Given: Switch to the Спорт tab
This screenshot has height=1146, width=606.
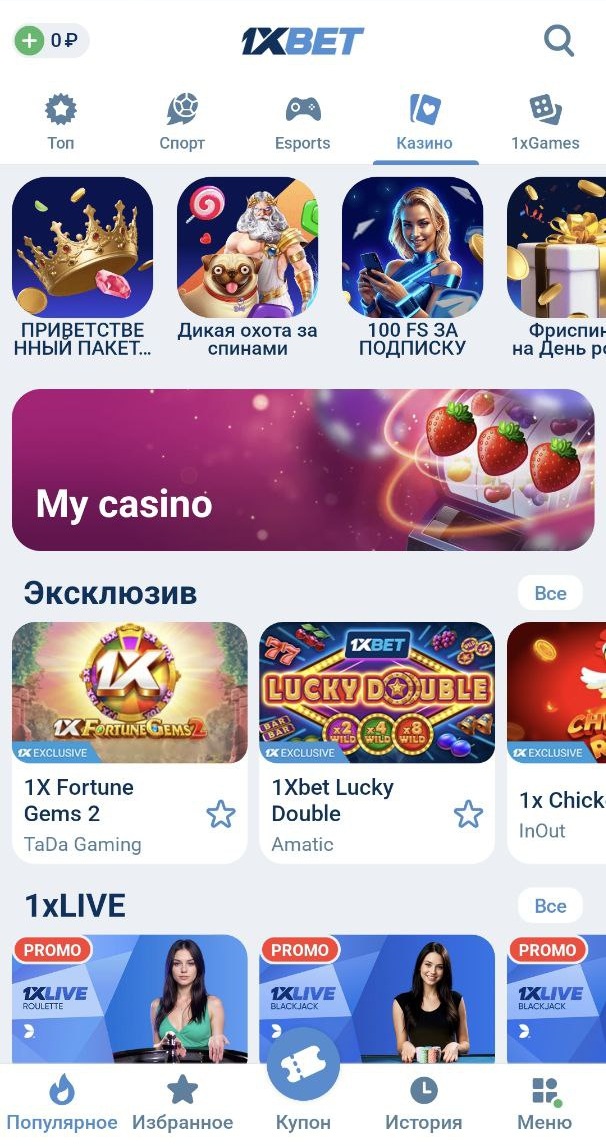Looking at the screenshot, I should pyautogui.click(x=182, y=122).
